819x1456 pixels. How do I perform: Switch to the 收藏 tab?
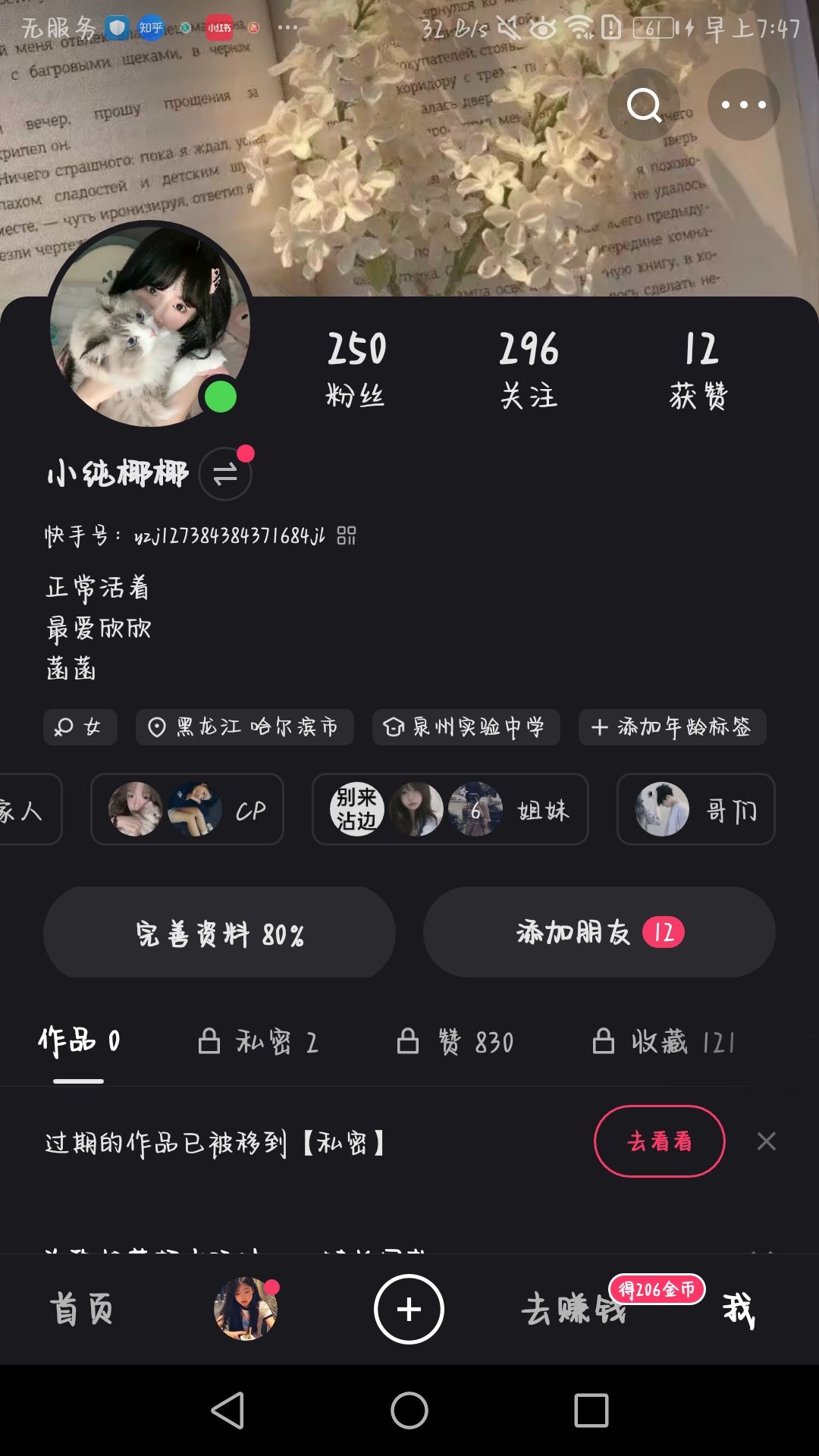[664, 1042]
